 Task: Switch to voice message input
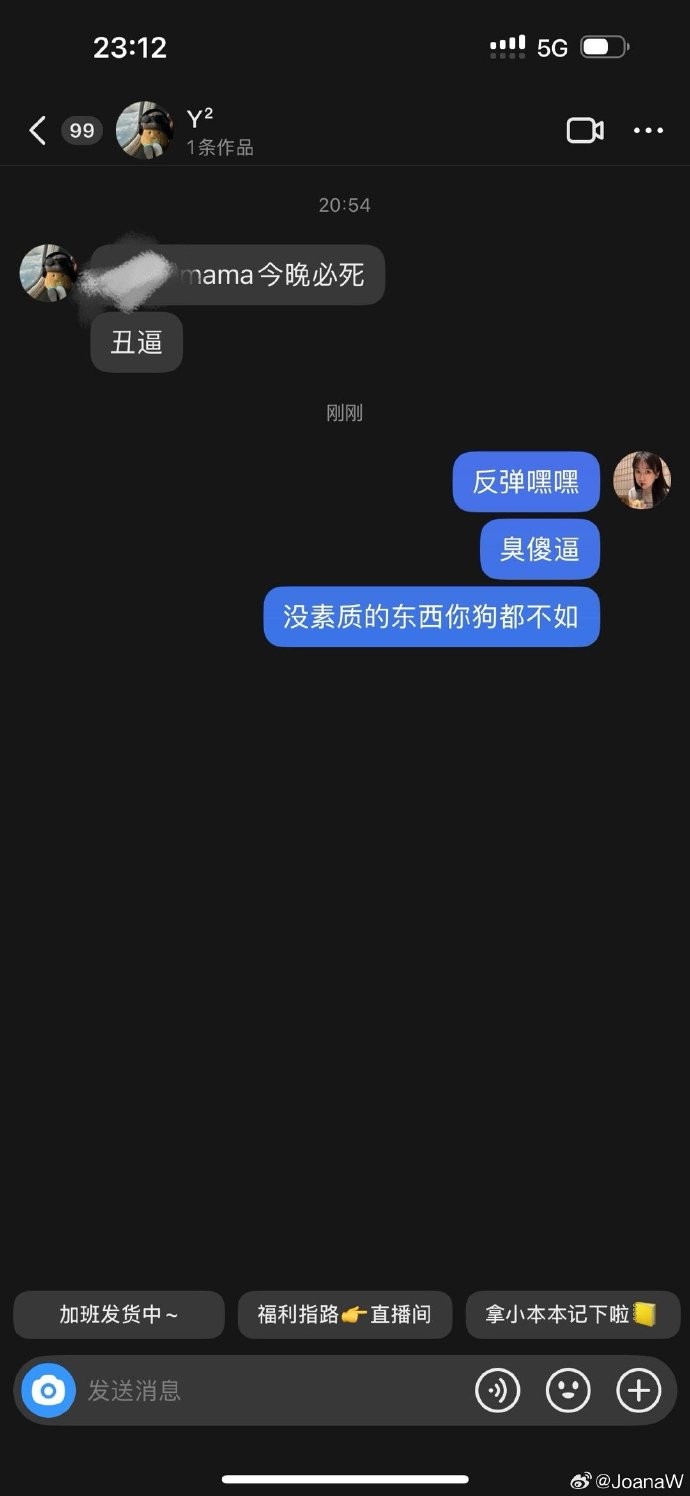[x=497, y=1390]
